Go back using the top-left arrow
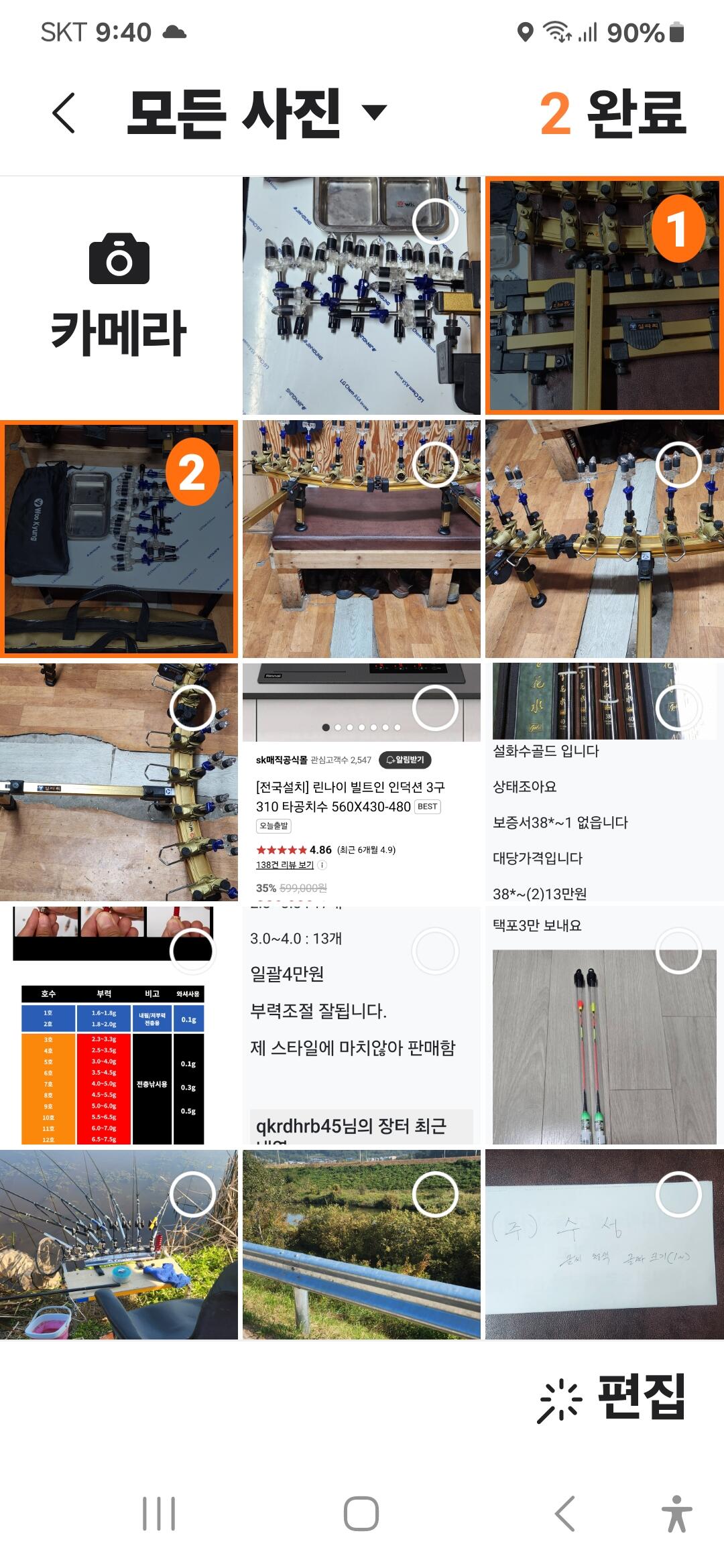 [64, 113]
